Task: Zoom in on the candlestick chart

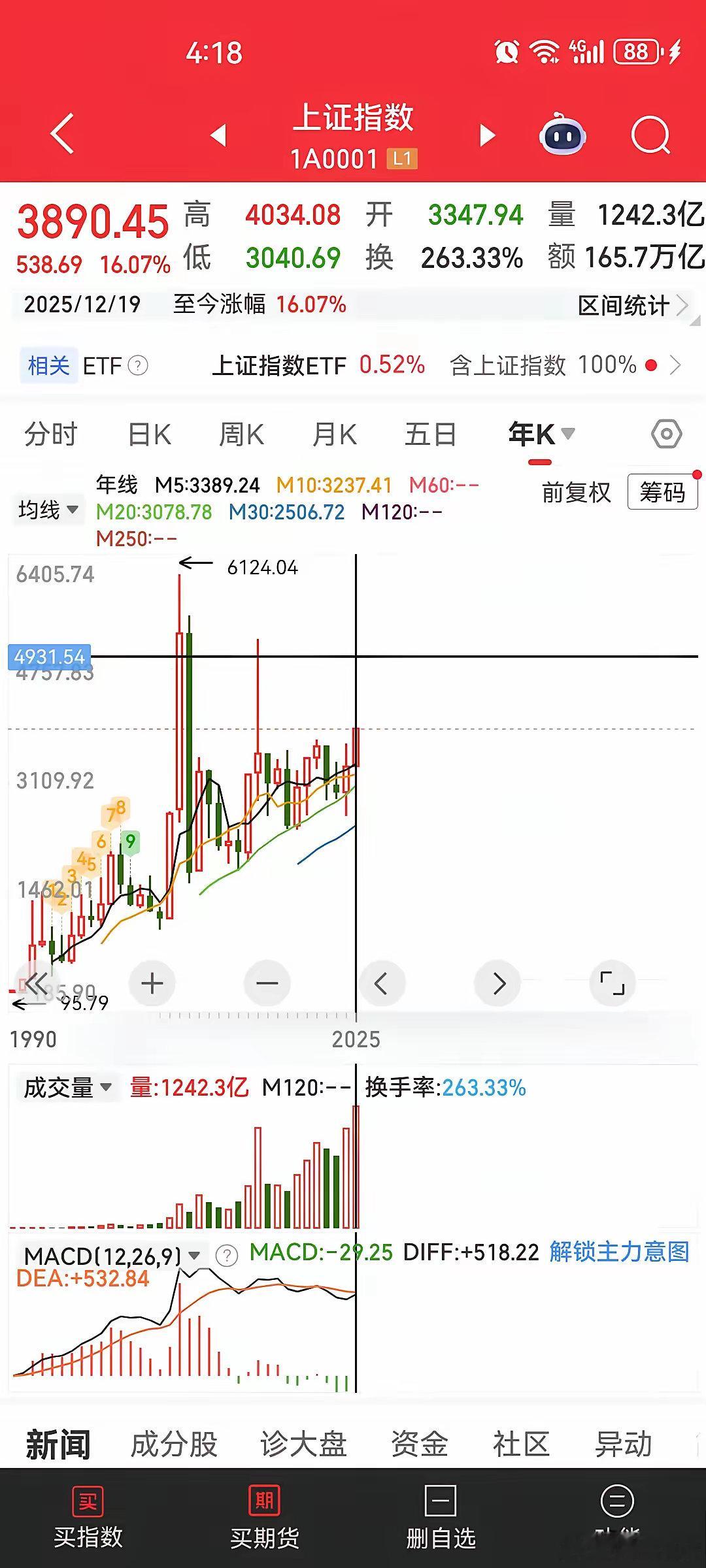Action: [152, 982]
